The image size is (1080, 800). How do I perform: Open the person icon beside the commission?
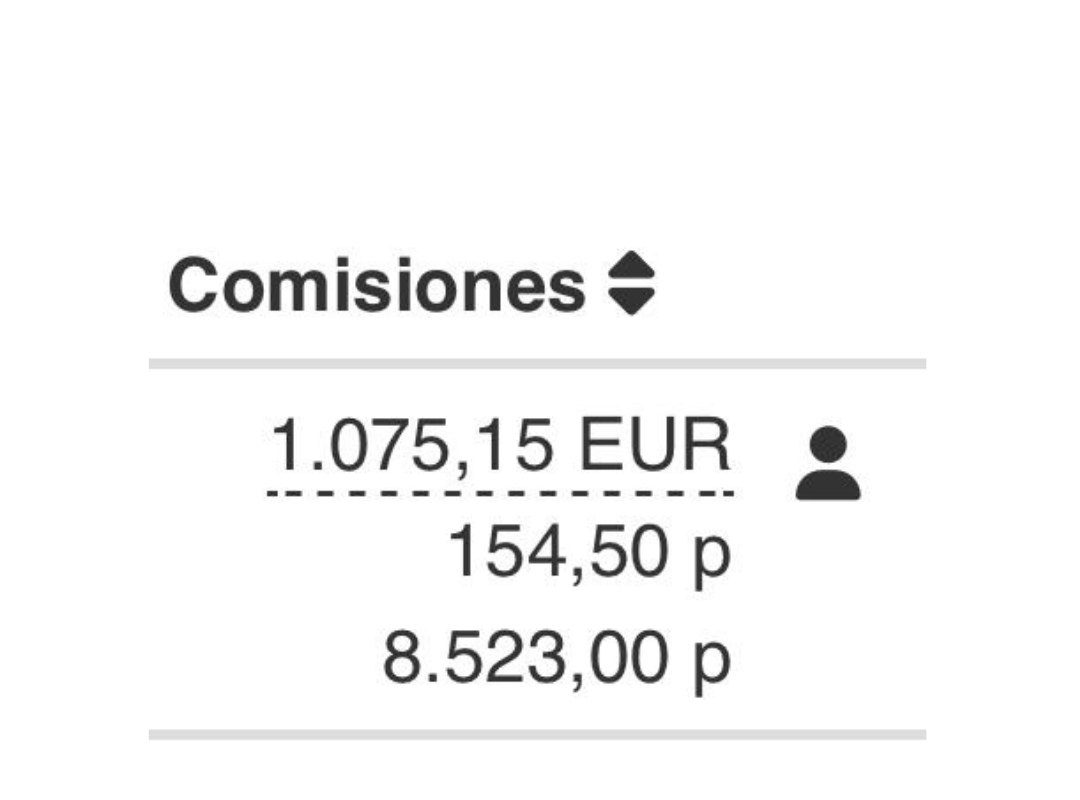[827, 464]
